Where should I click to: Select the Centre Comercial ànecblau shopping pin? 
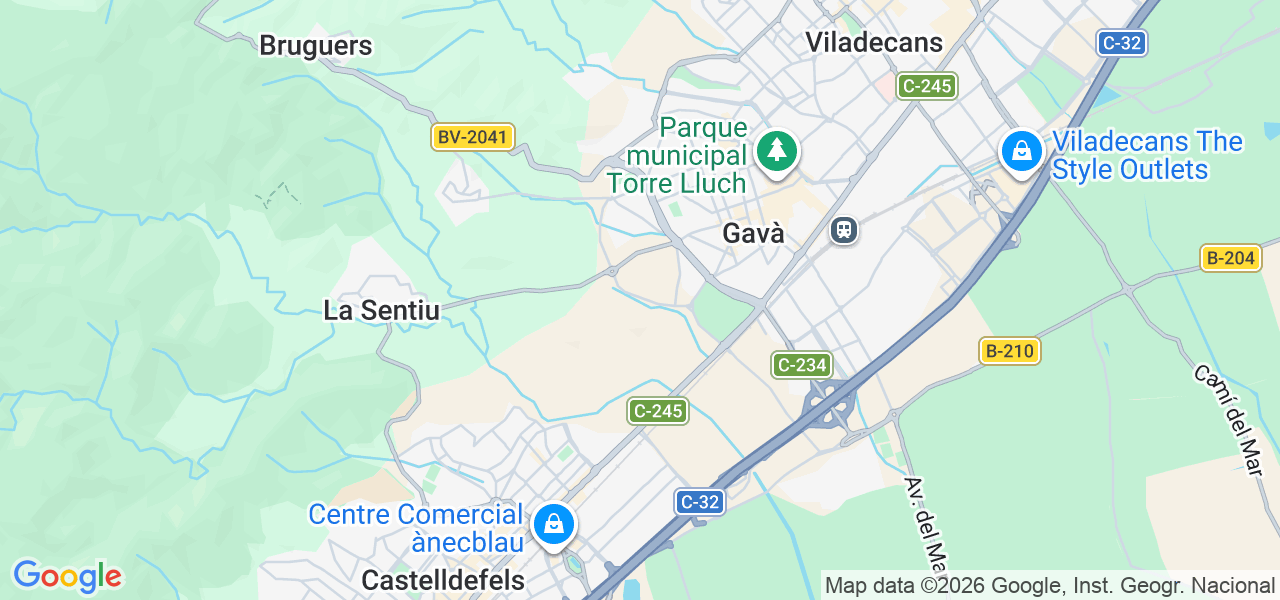[x=552, y=523]
